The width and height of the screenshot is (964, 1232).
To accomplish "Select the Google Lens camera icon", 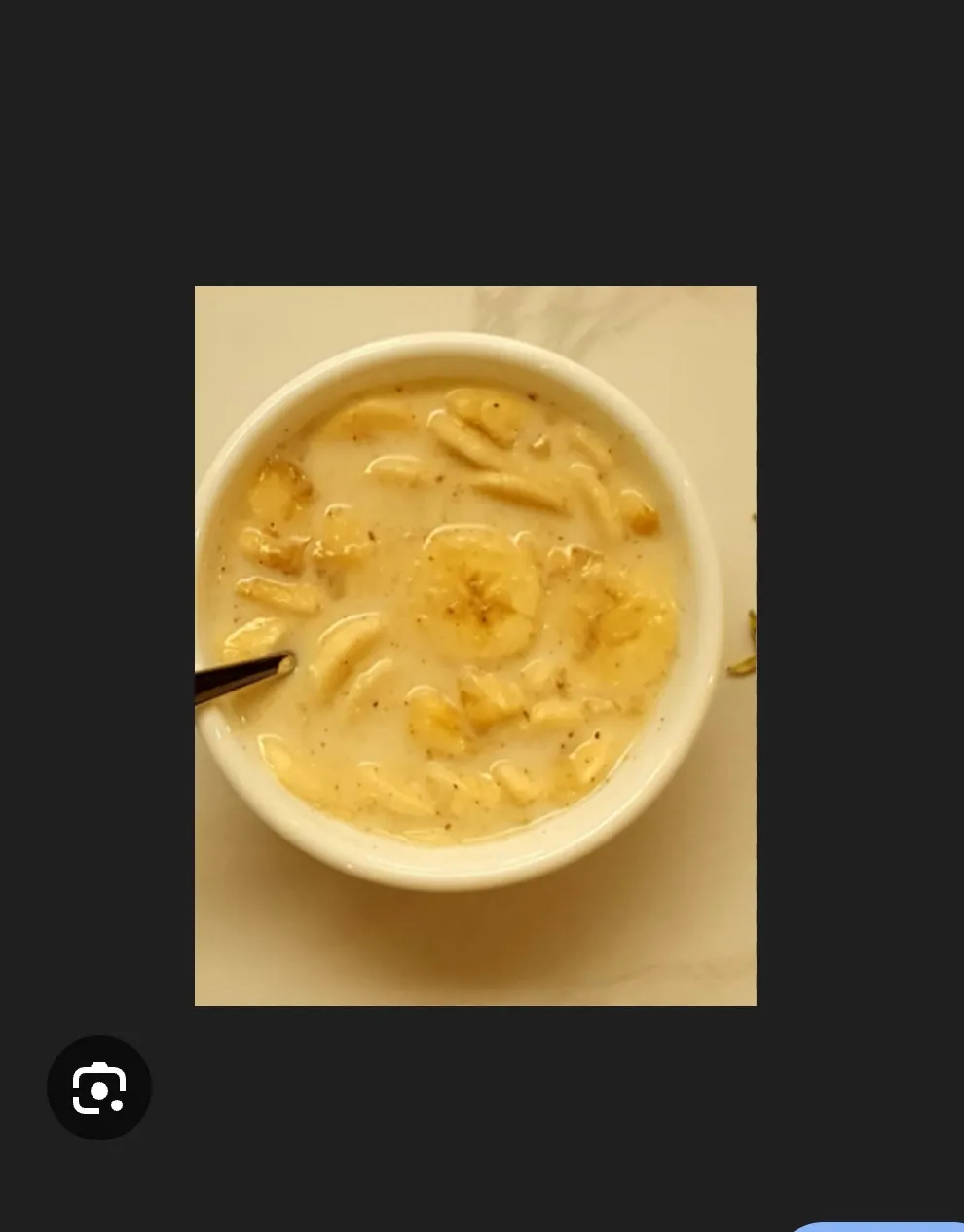I will pyautogui.click(x=99, y=1088).
